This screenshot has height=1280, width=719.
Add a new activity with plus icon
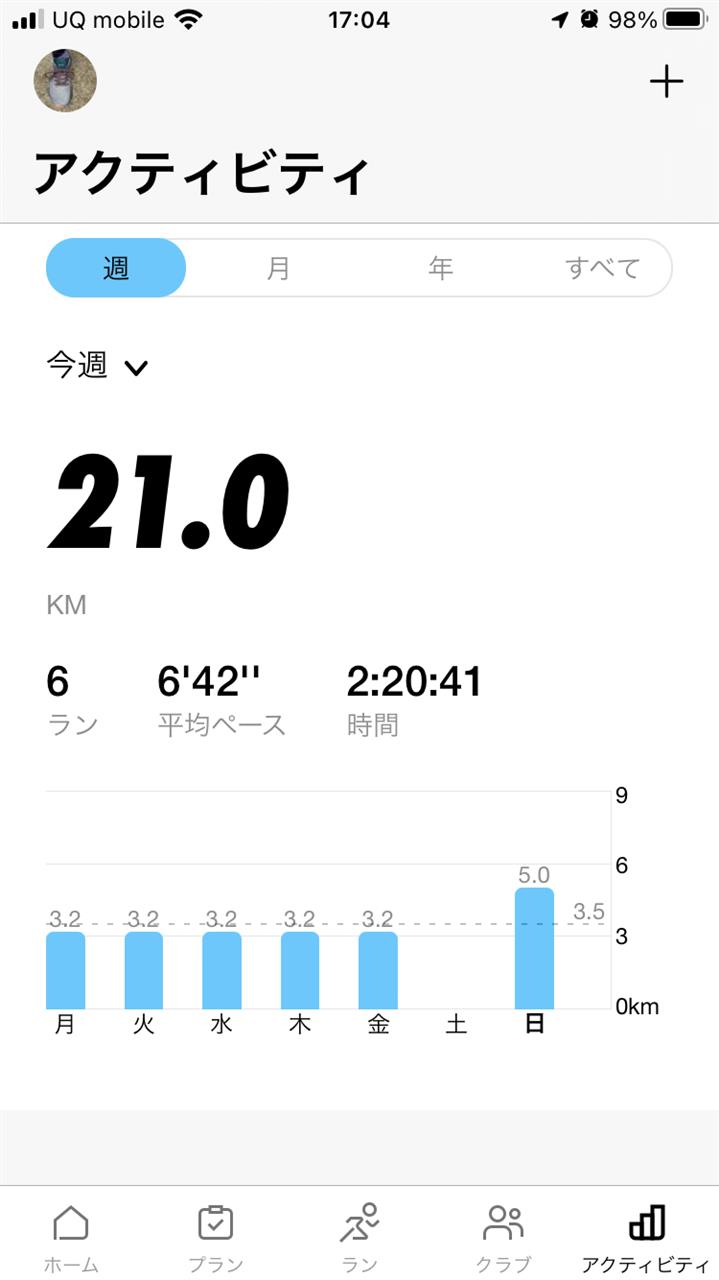tap(666, 82)
